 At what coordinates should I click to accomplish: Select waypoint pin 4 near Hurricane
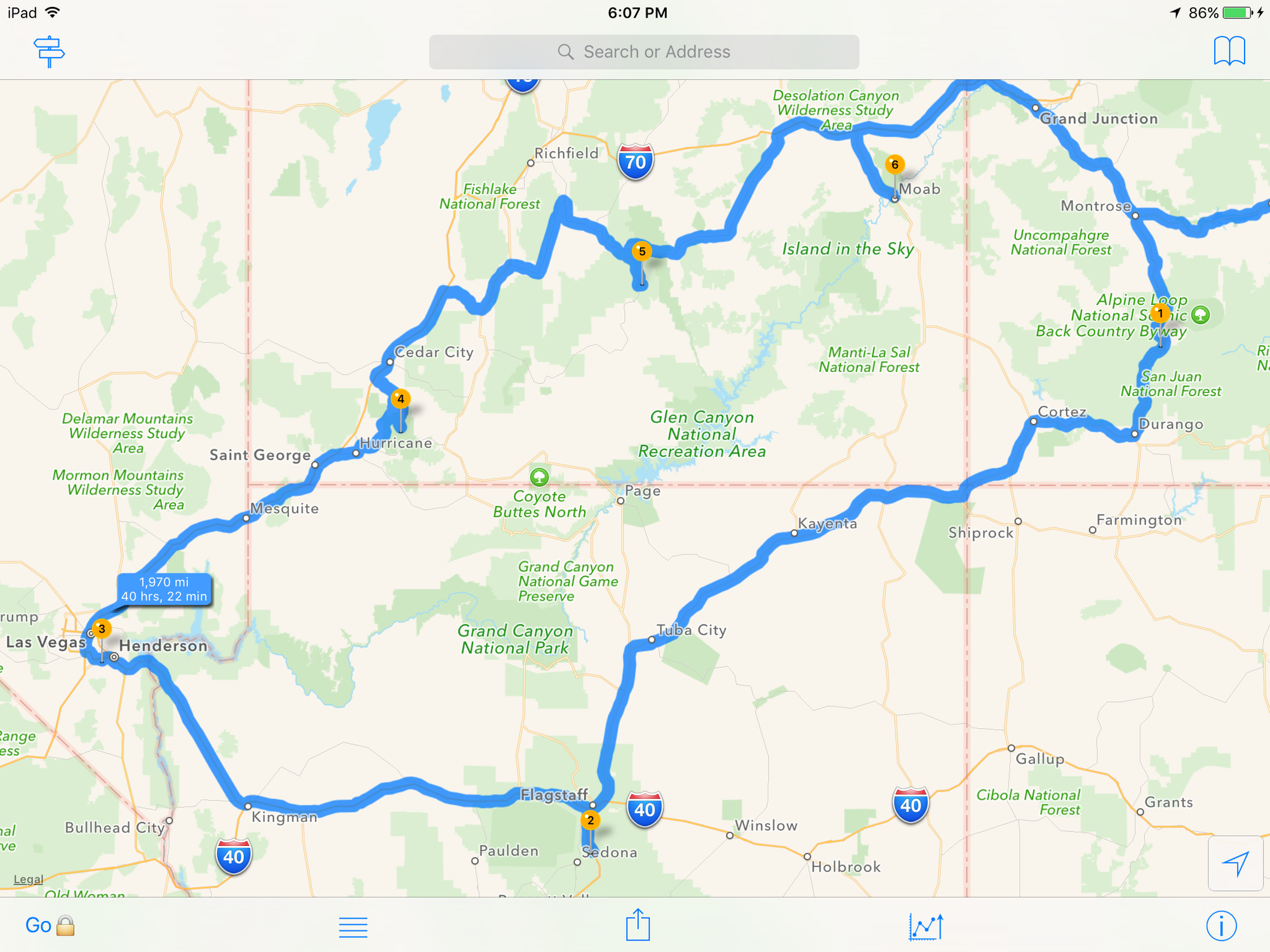coord(400,399)
